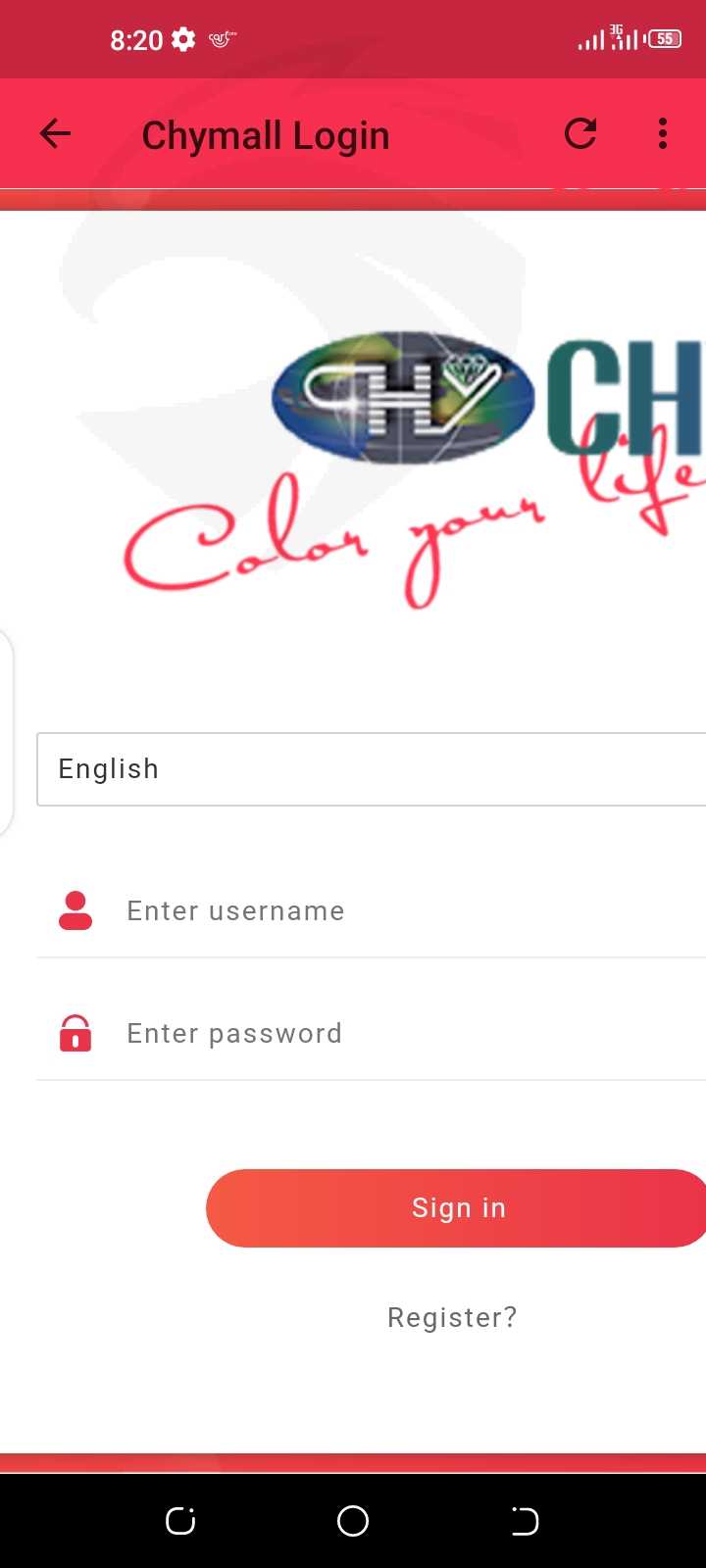
Task: Reload the Chymall Login page
Action: (580, 133)
